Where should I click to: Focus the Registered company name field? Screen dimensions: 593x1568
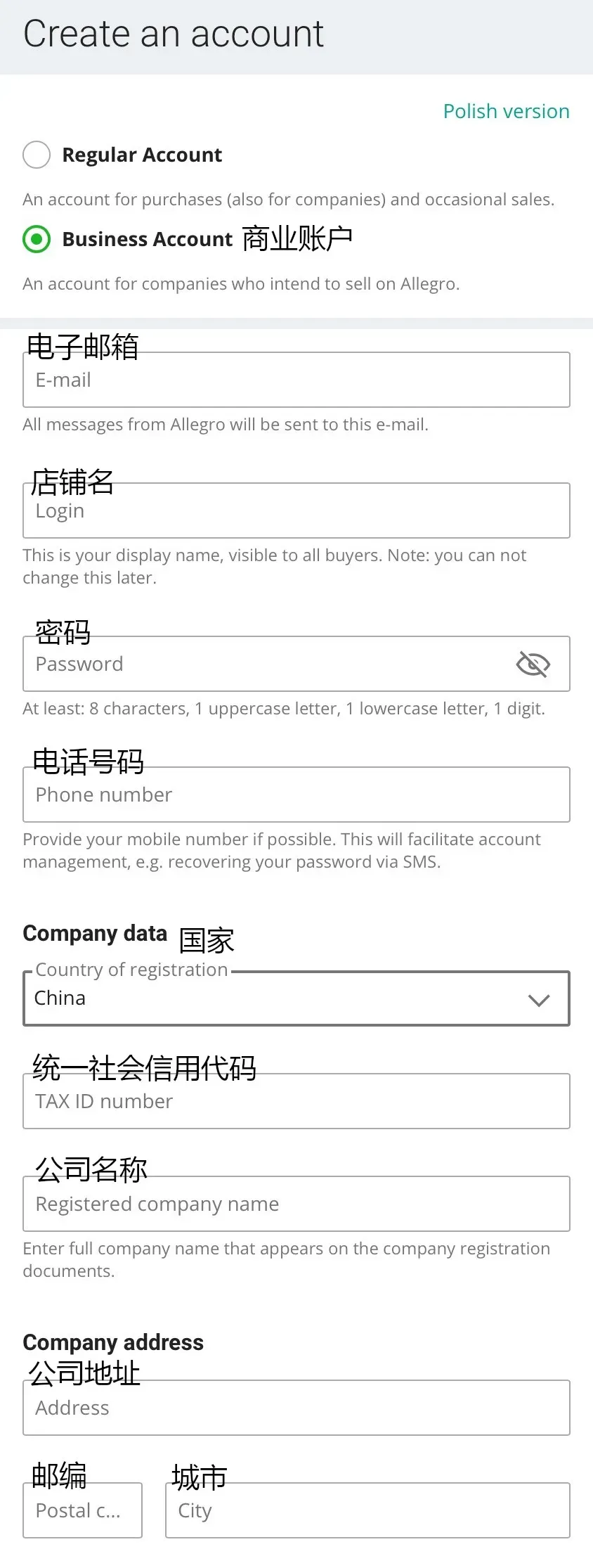coord(296,1204)
